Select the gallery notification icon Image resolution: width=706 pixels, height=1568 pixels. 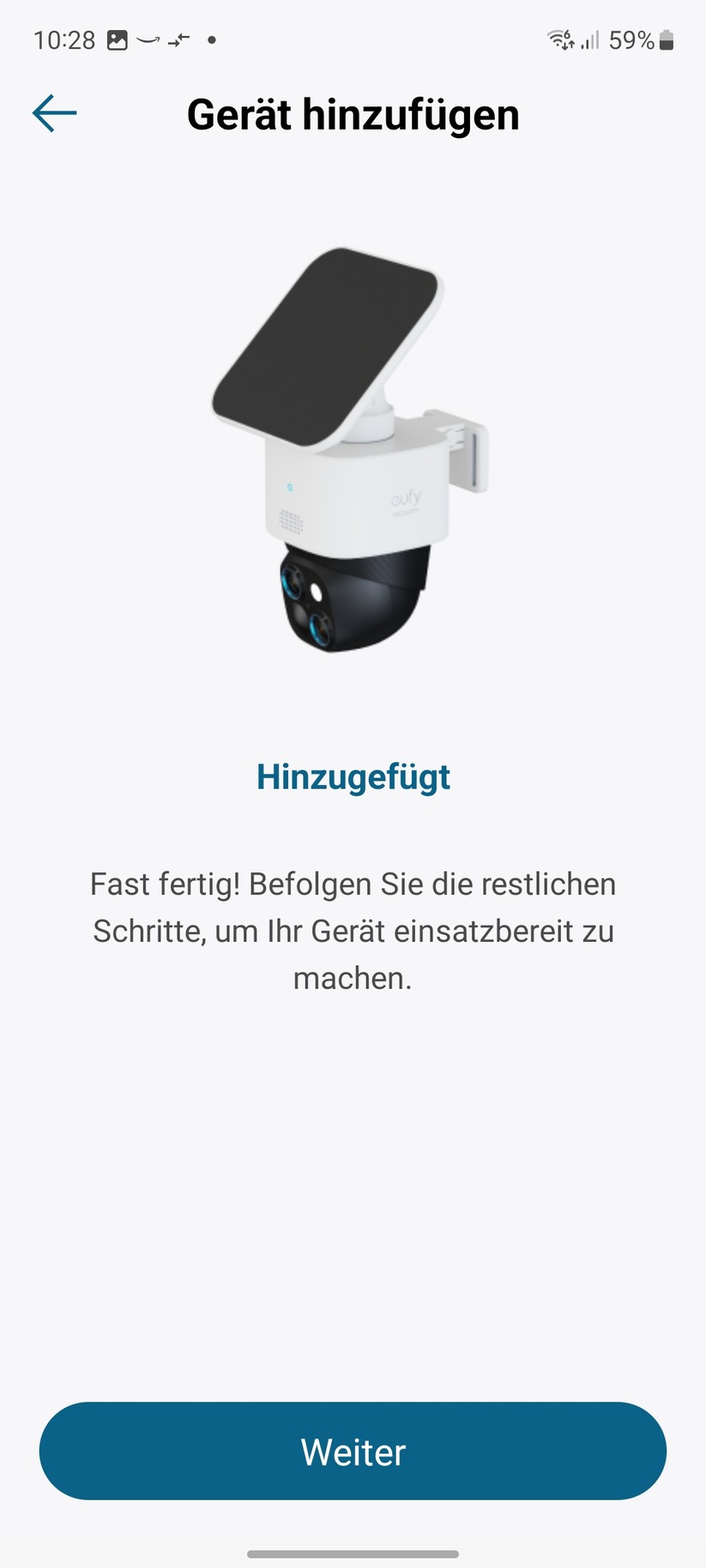(x=116, y=39)
